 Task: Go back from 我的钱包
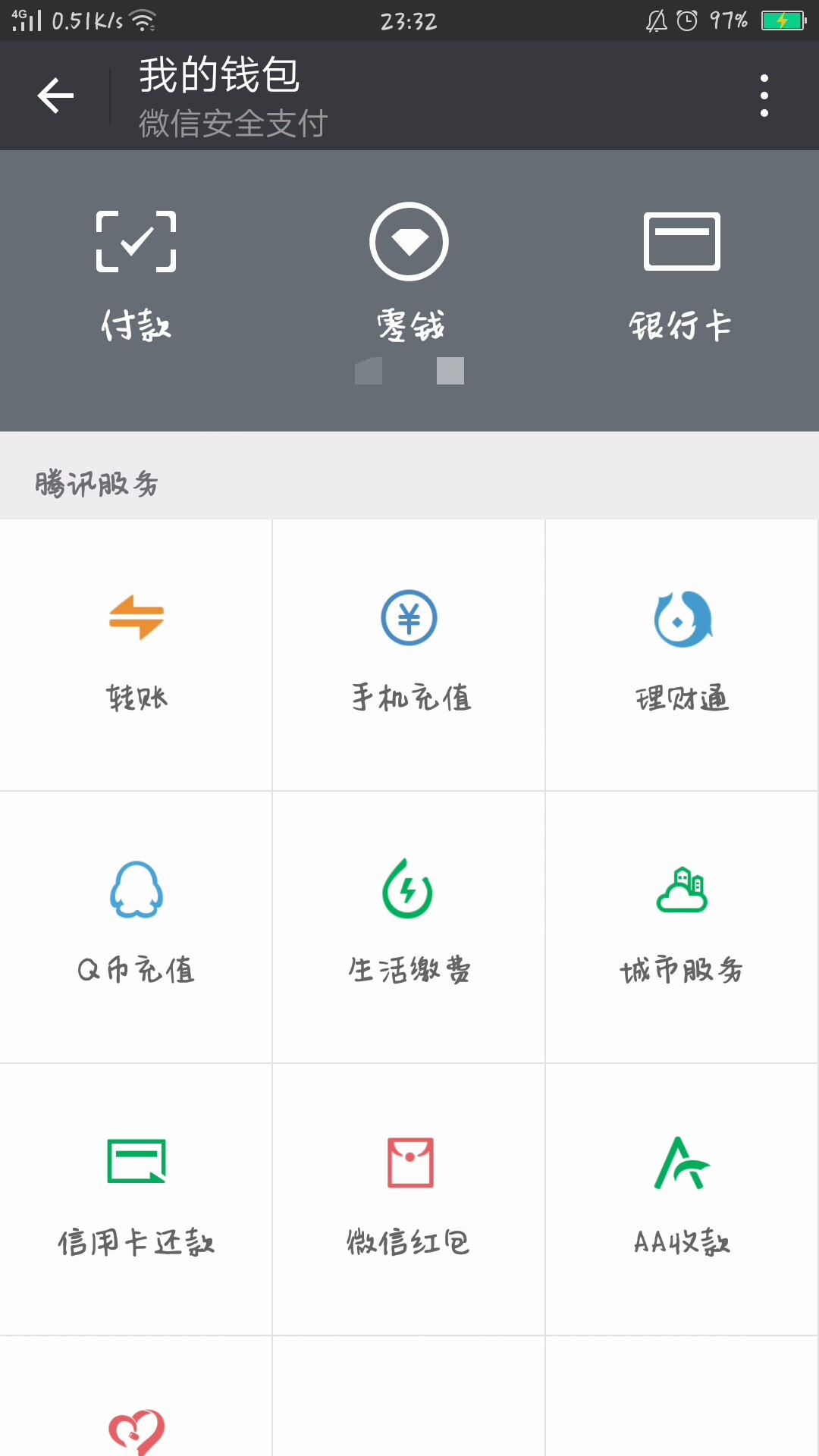(55, 96)
